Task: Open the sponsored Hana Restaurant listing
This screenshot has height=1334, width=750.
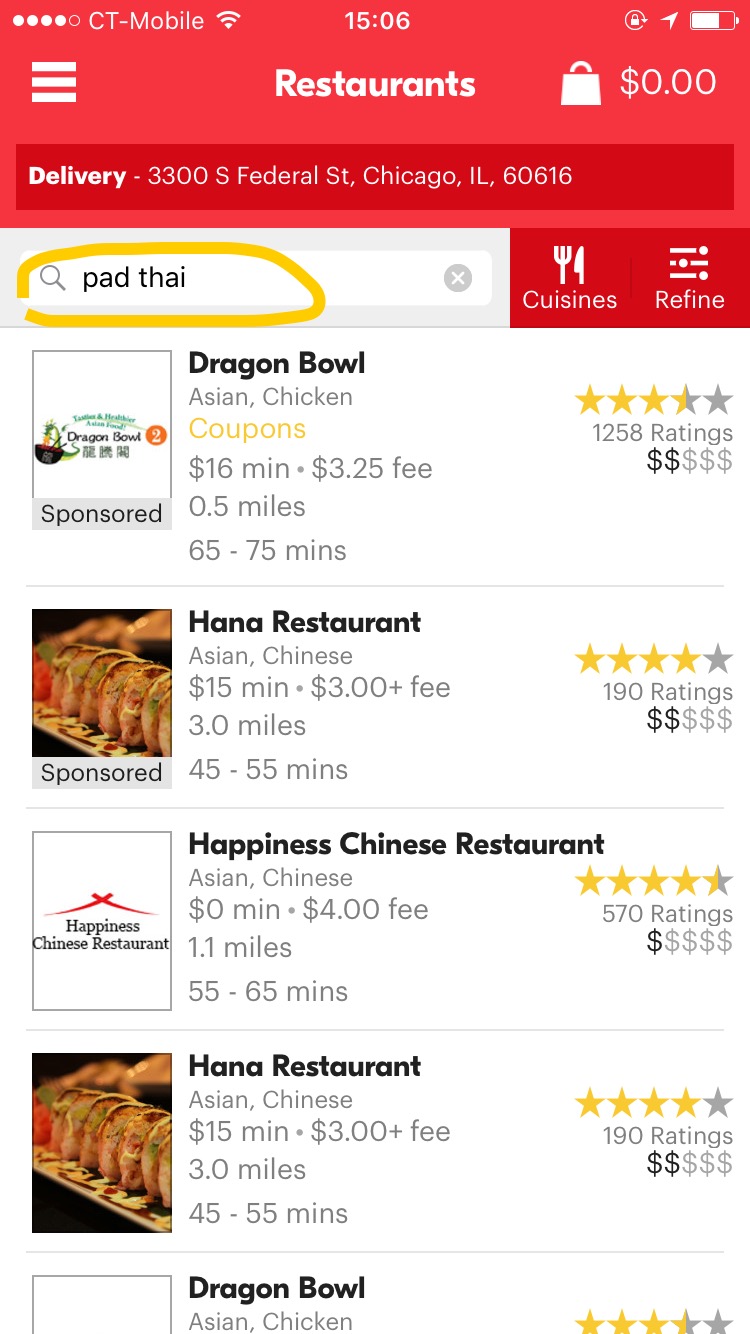Action: click(x=375, y=697)
